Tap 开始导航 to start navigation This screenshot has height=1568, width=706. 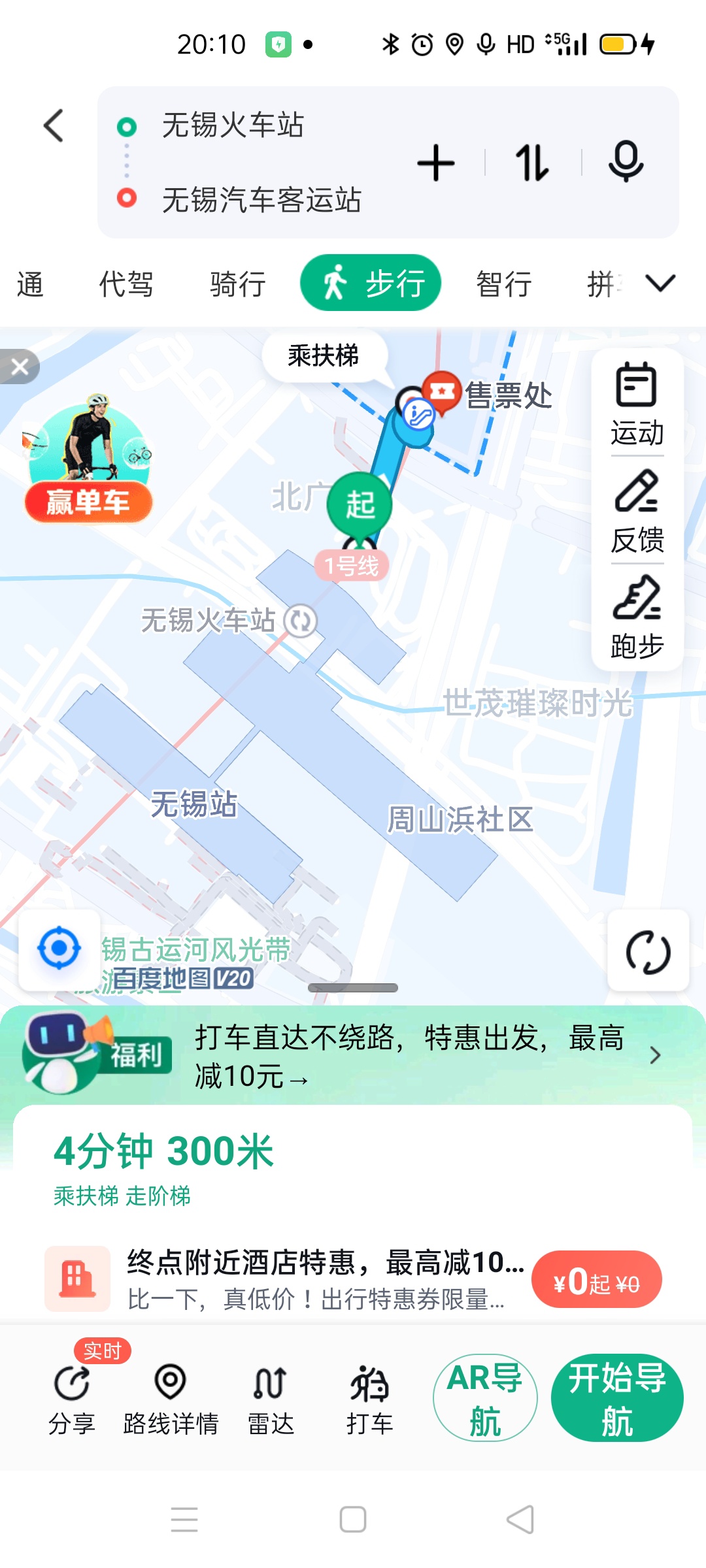617,1398
